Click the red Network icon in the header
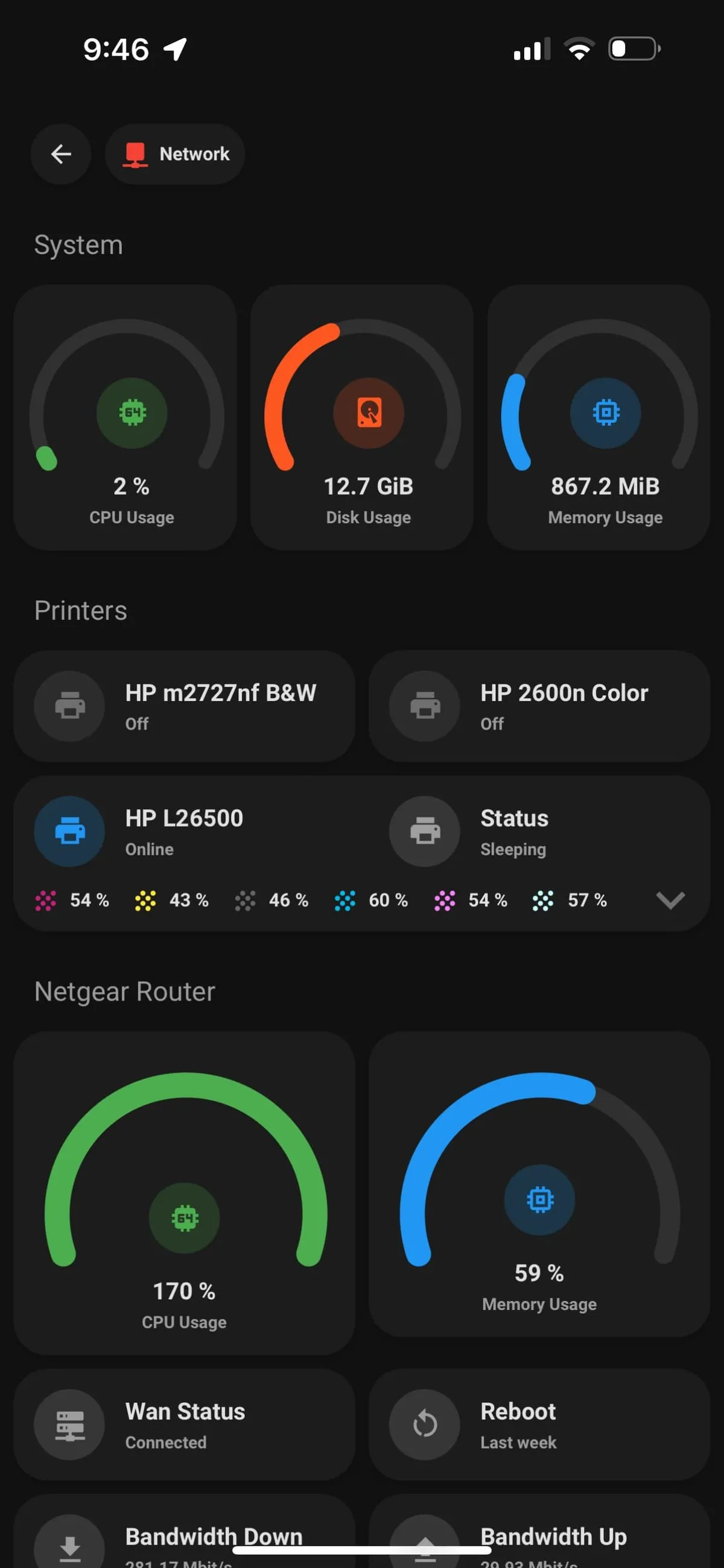724x1568 pixels. point(135,154)
